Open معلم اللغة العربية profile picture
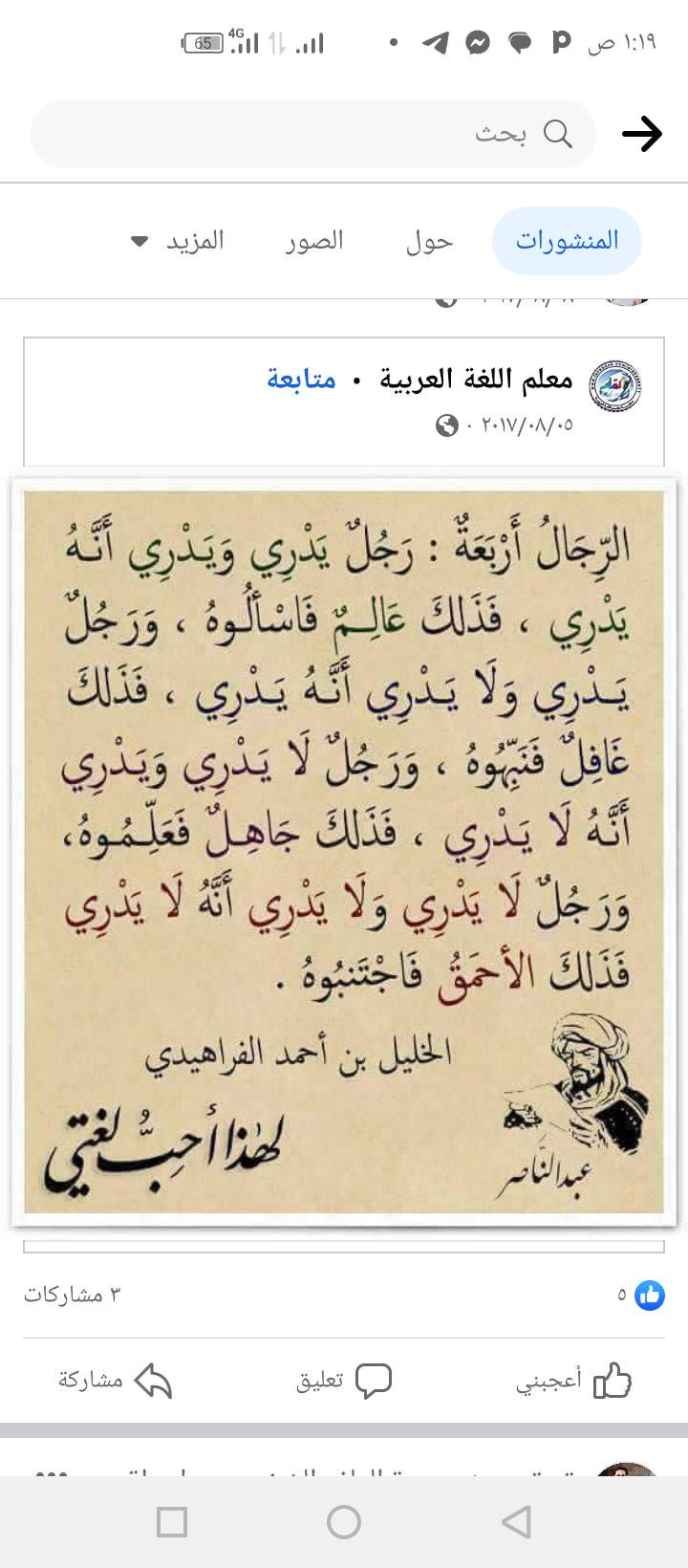This screenshot has width=688, height=1568. click(x=614, y=387)
